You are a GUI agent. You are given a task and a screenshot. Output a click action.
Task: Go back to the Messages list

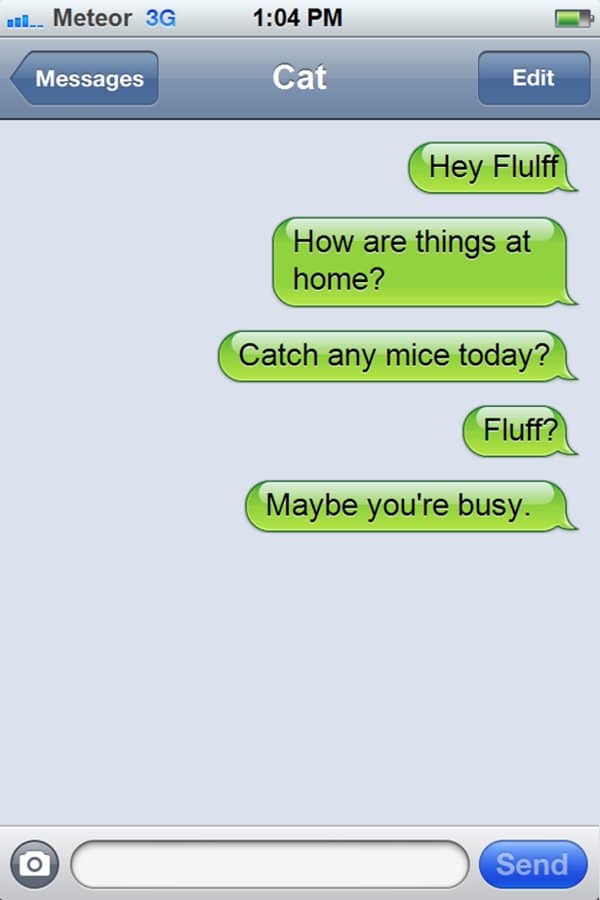[86, 79]
